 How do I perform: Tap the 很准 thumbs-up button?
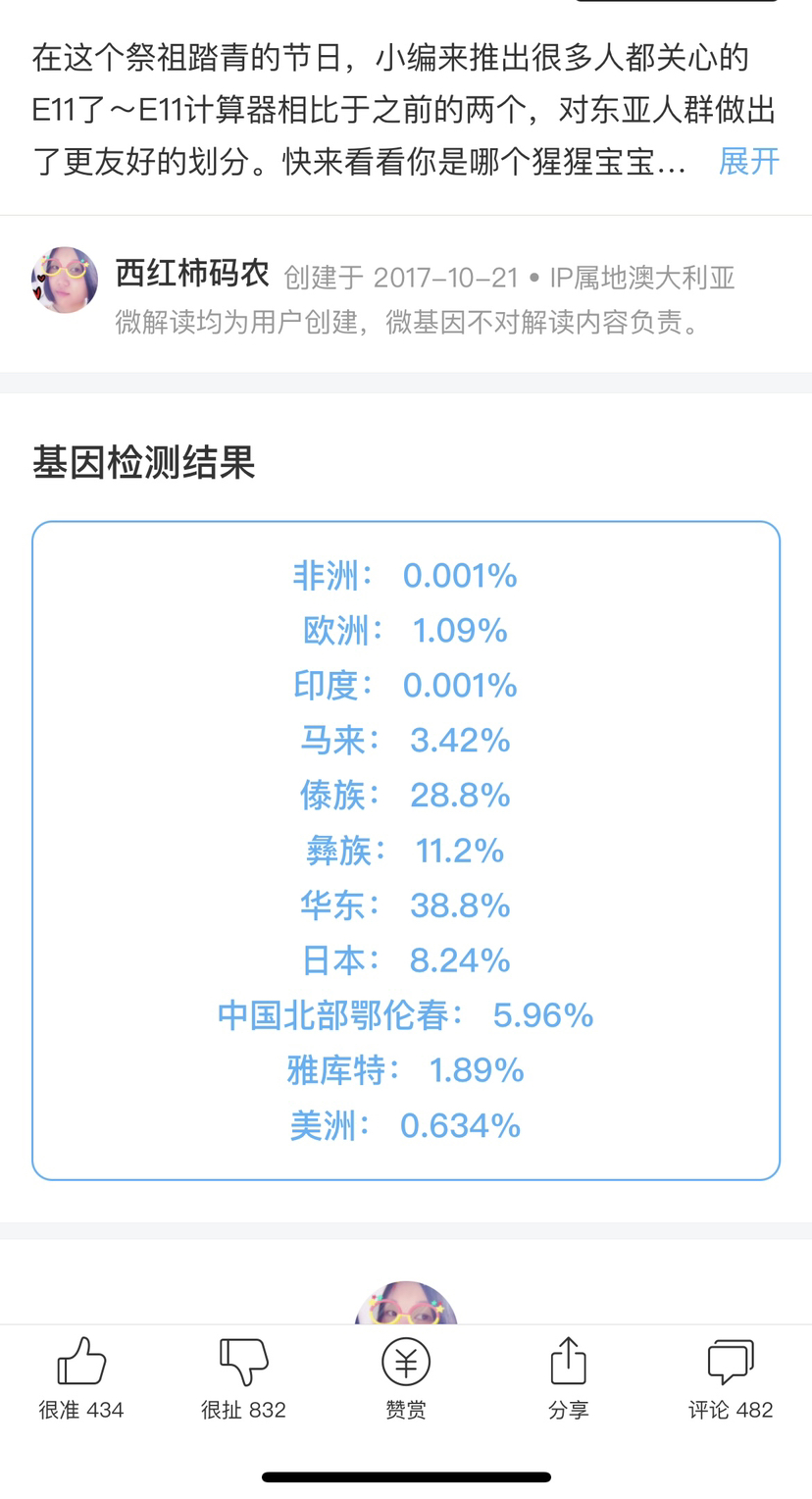point(81,1379)
